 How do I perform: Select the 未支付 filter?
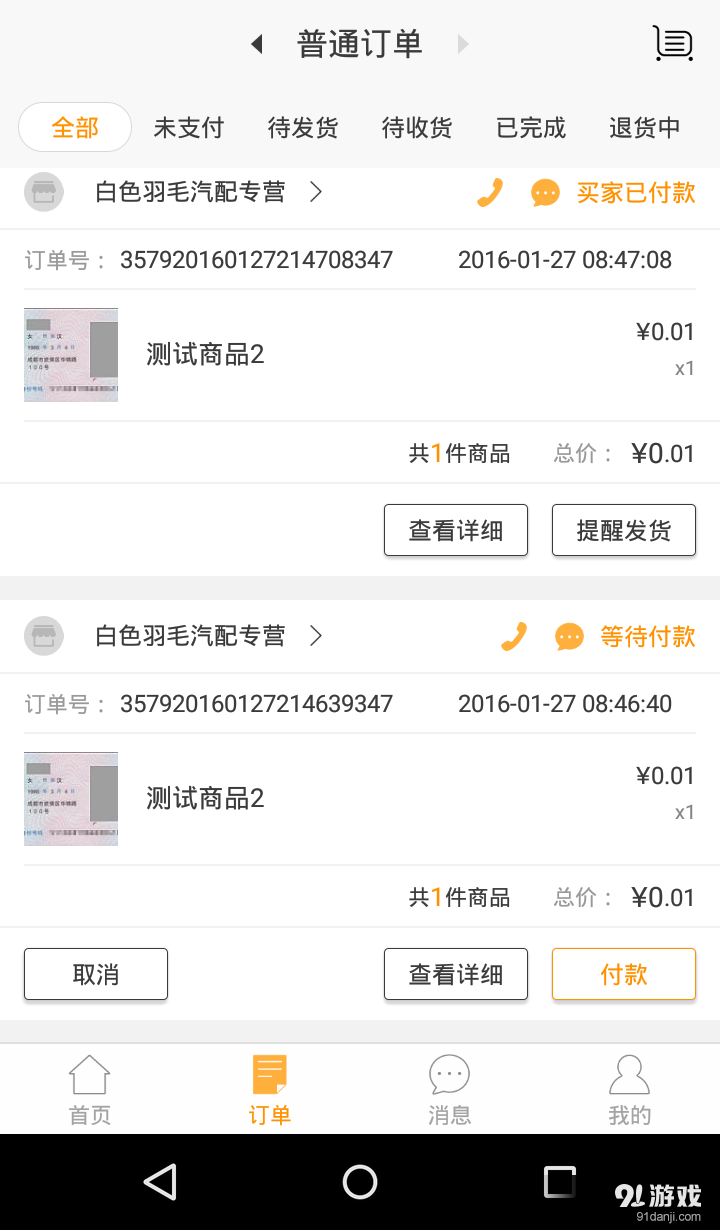[188, 128]
